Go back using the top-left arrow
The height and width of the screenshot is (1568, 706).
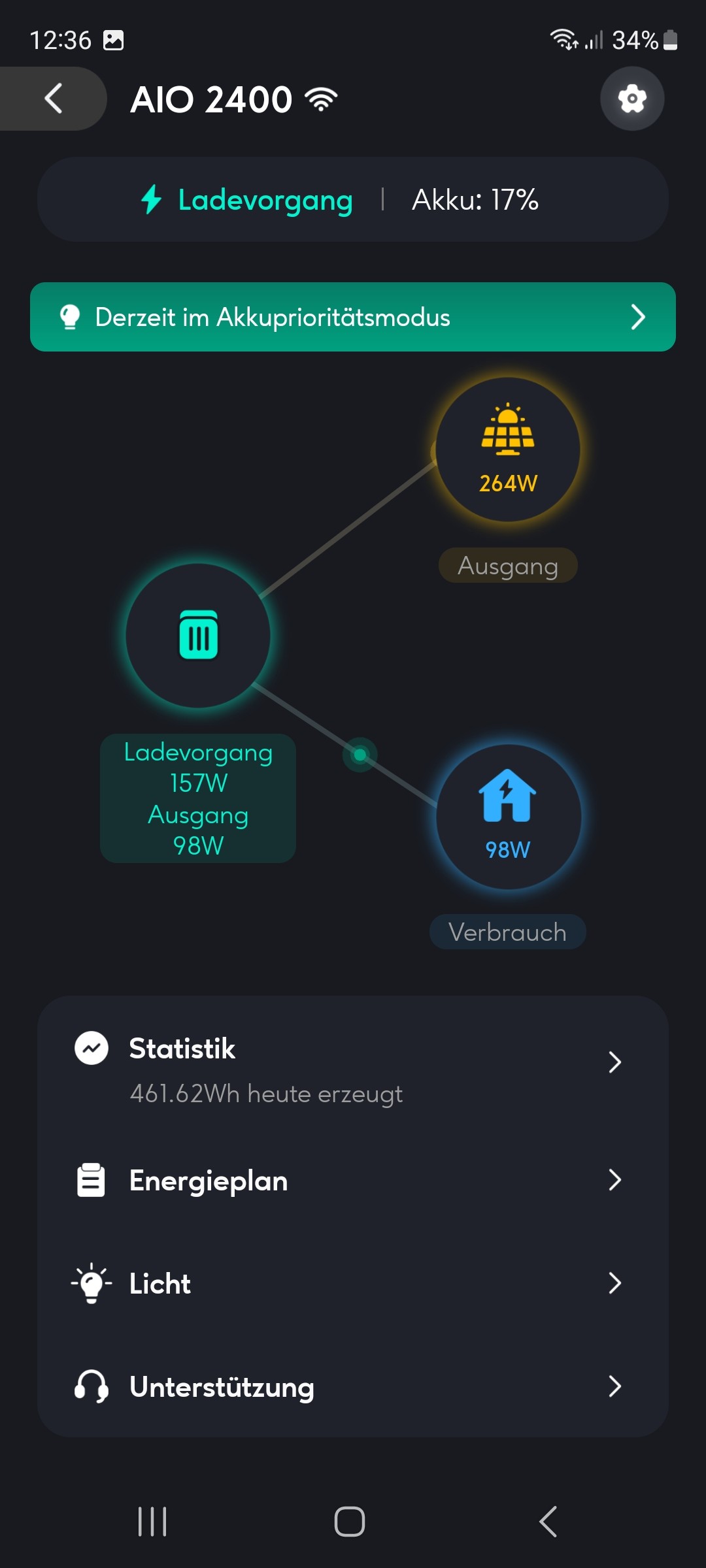point(54,99)
